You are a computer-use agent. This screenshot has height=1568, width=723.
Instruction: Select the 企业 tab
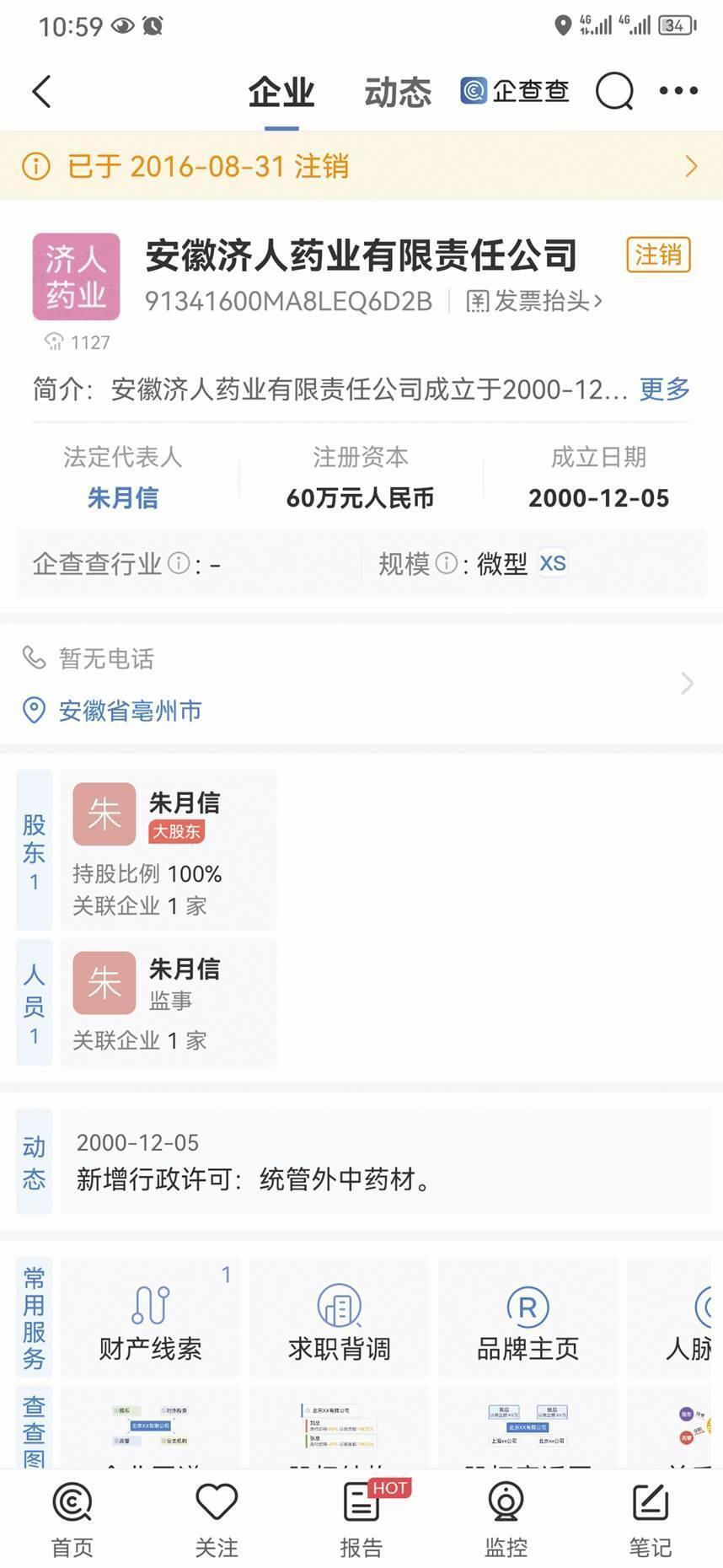281,93
